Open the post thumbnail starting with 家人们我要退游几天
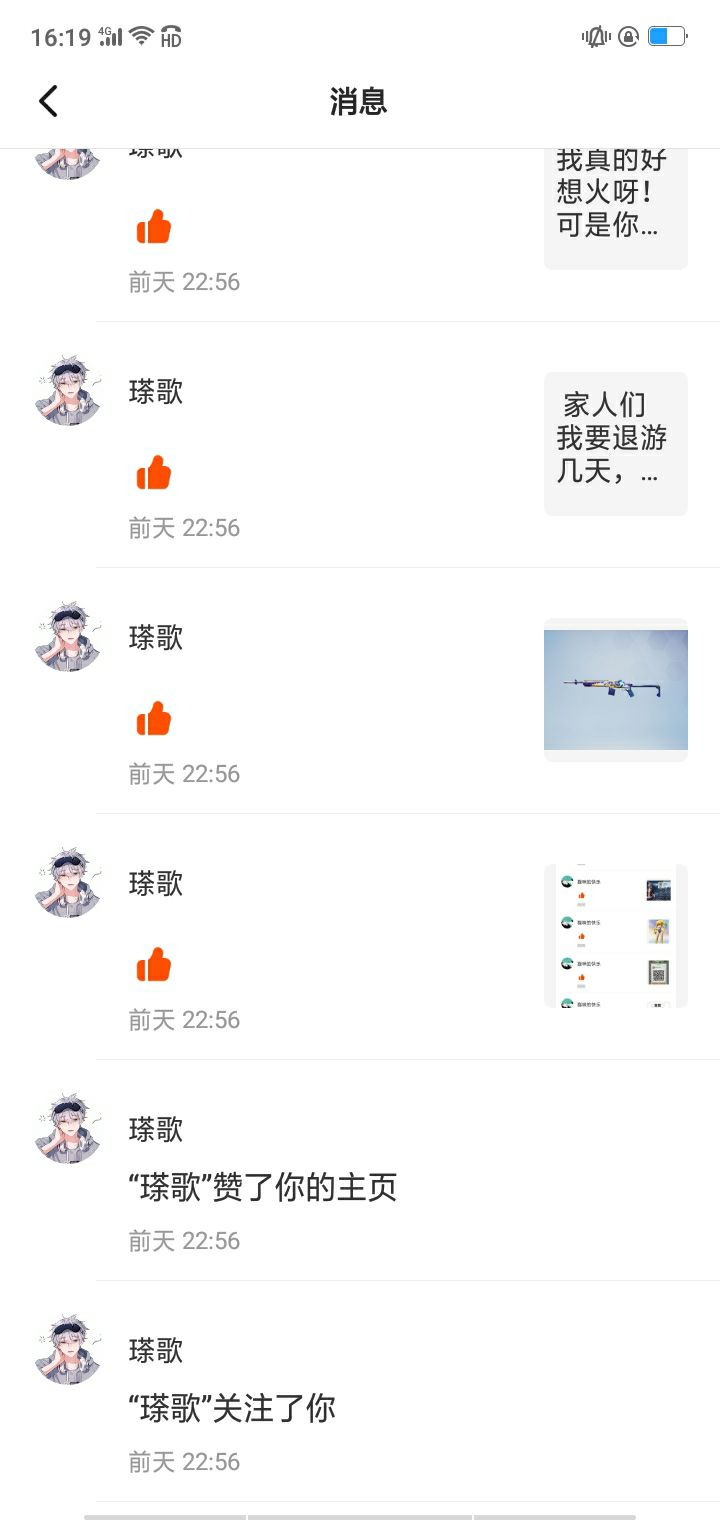This screenshot has width=720, height=1520. (x=615, y=443)
